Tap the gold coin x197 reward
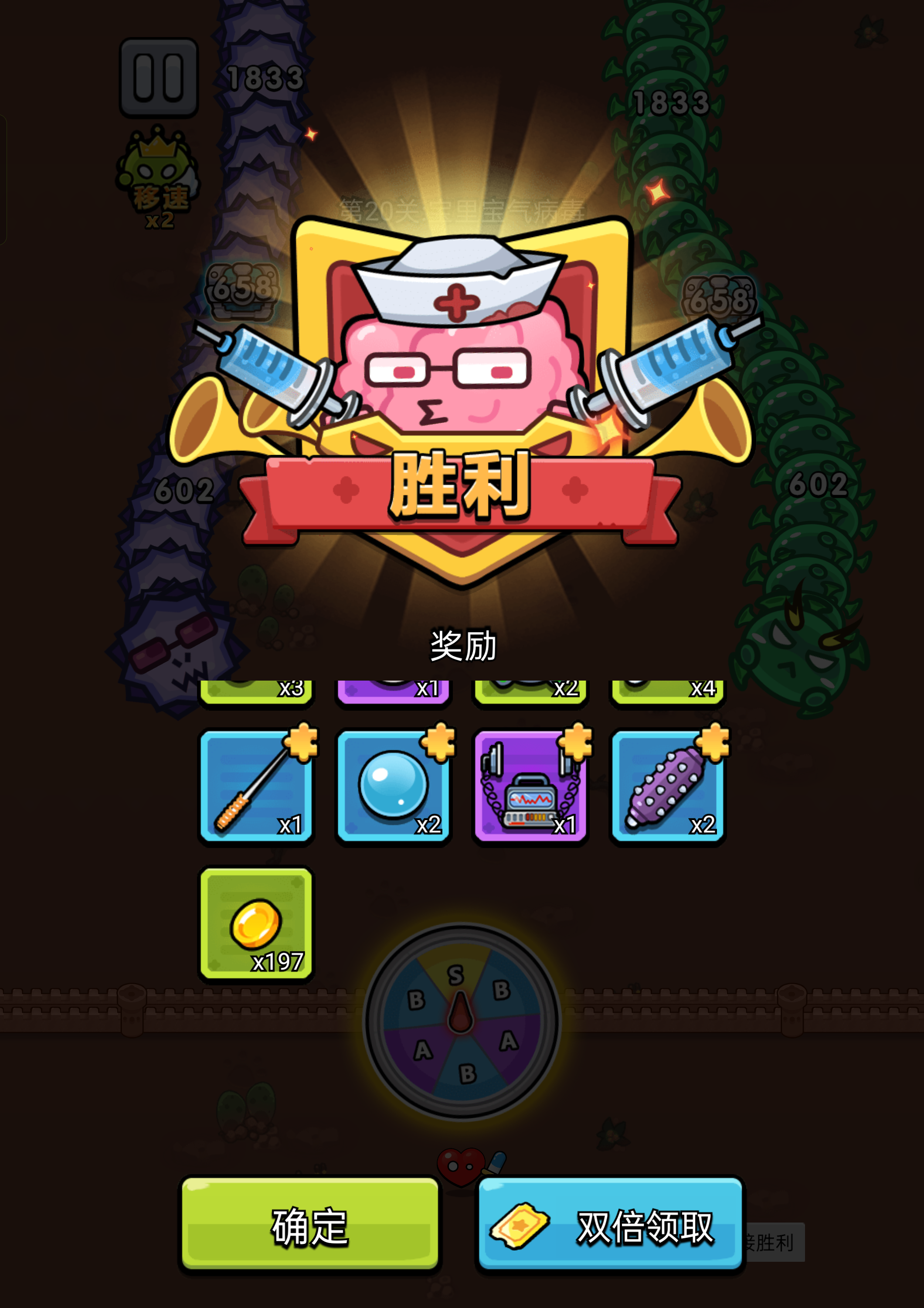This screenshot has height=1308, width=924. pyautogui.click(x=256, y=923)
